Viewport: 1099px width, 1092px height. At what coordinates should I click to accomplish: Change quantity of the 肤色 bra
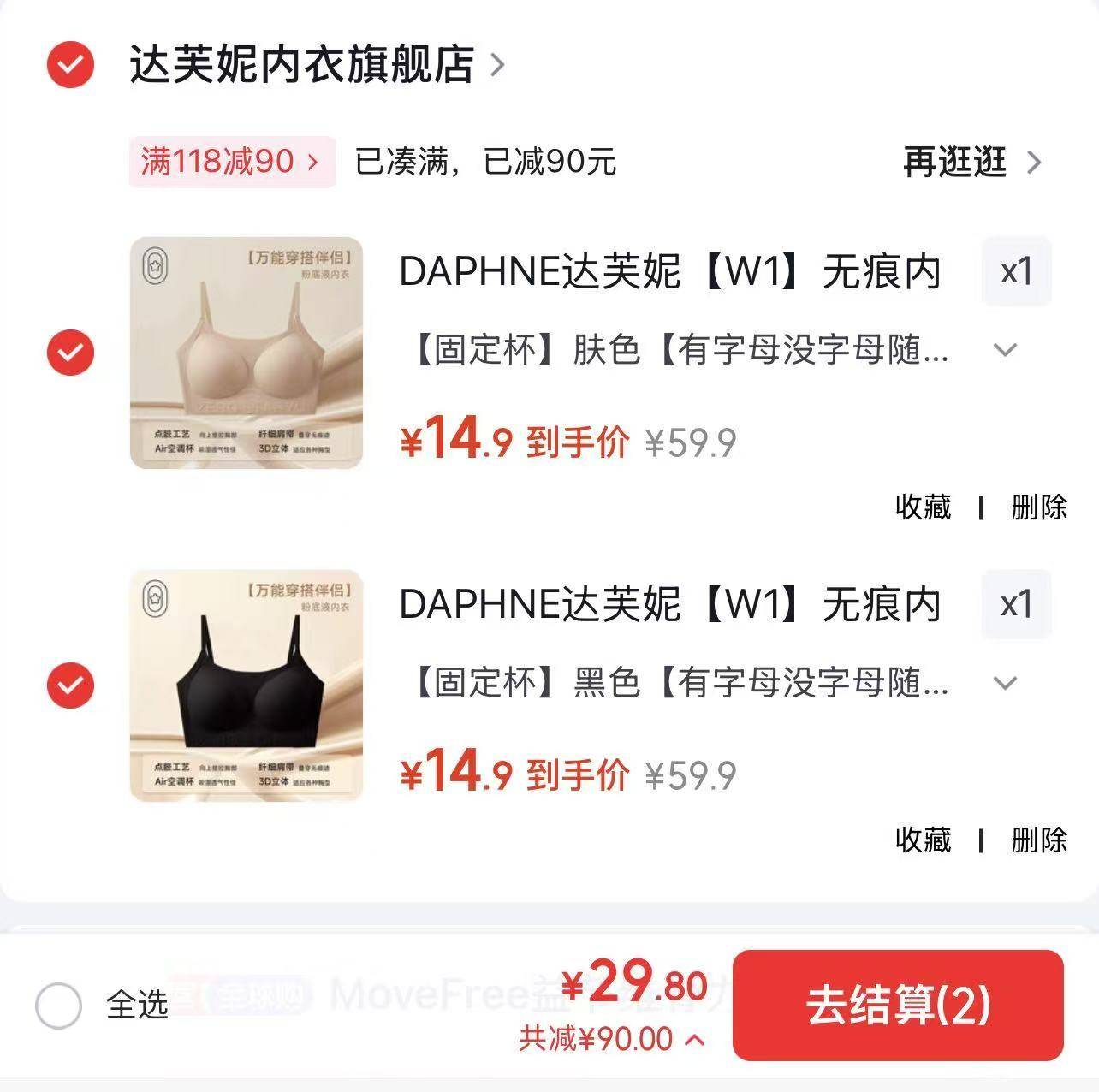coord(1016,272)
